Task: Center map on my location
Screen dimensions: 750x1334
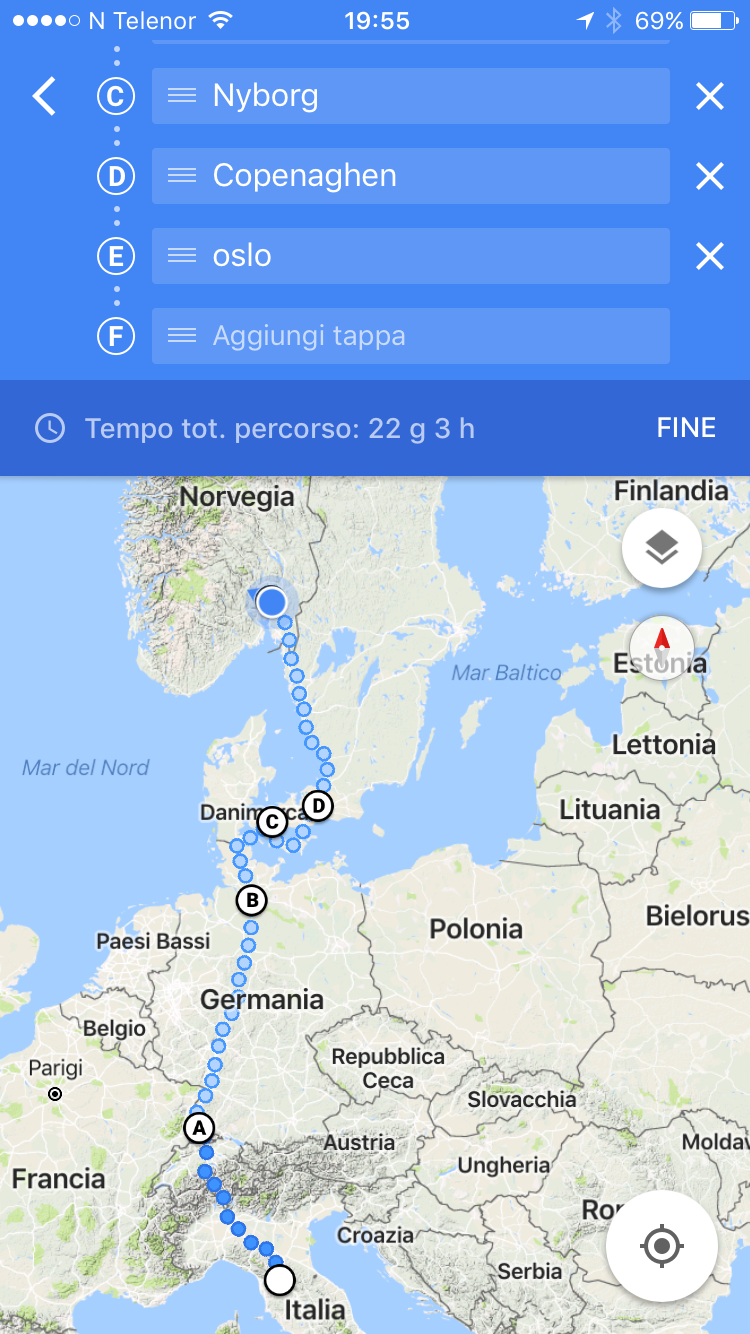Action: (x=662, y=1246)
